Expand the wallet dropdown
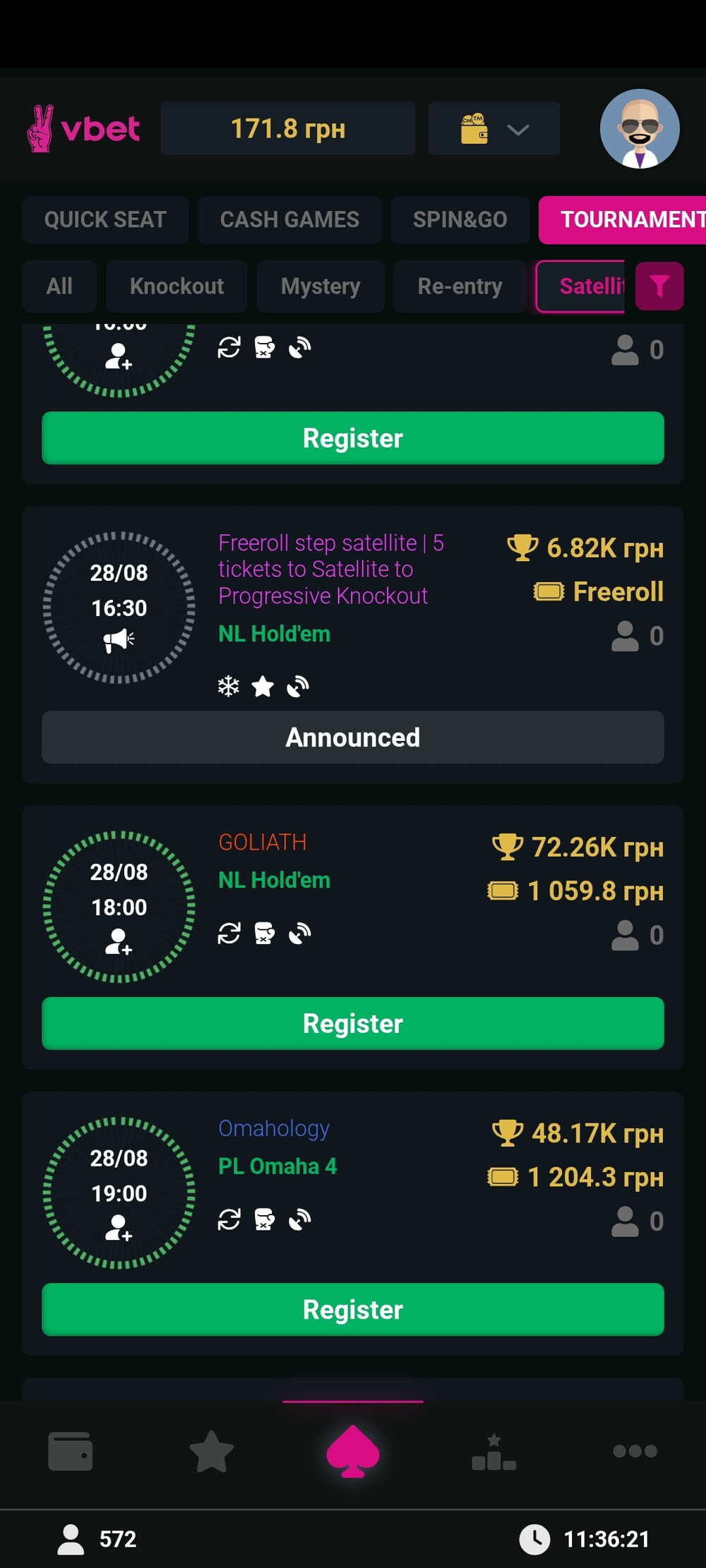The width and height of the screenshot is (706, 1568). 493,128
